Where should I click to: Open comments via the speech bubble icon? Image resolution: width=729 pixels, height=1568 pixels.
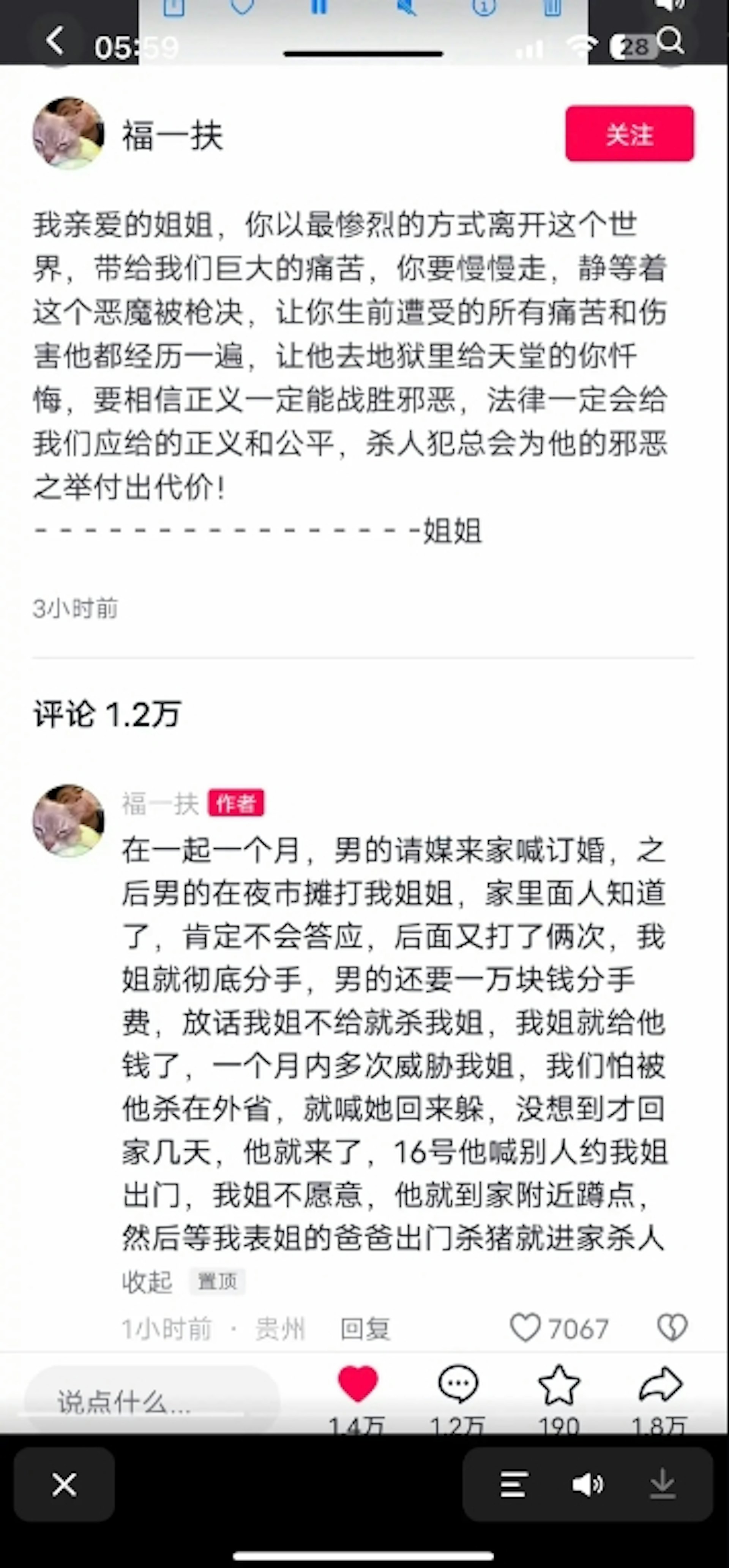pos(458,1385)
